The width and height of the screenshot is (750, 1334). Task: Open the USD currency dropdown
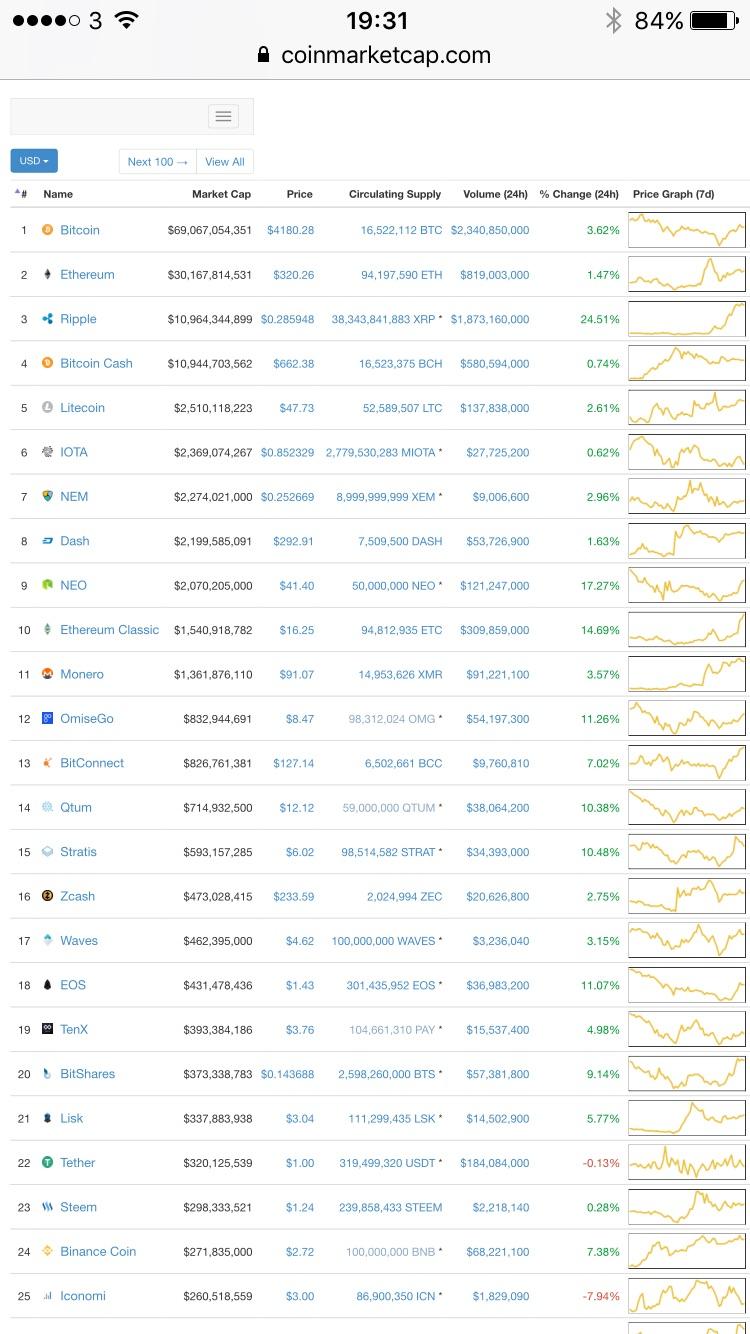[x=34, y=161]
